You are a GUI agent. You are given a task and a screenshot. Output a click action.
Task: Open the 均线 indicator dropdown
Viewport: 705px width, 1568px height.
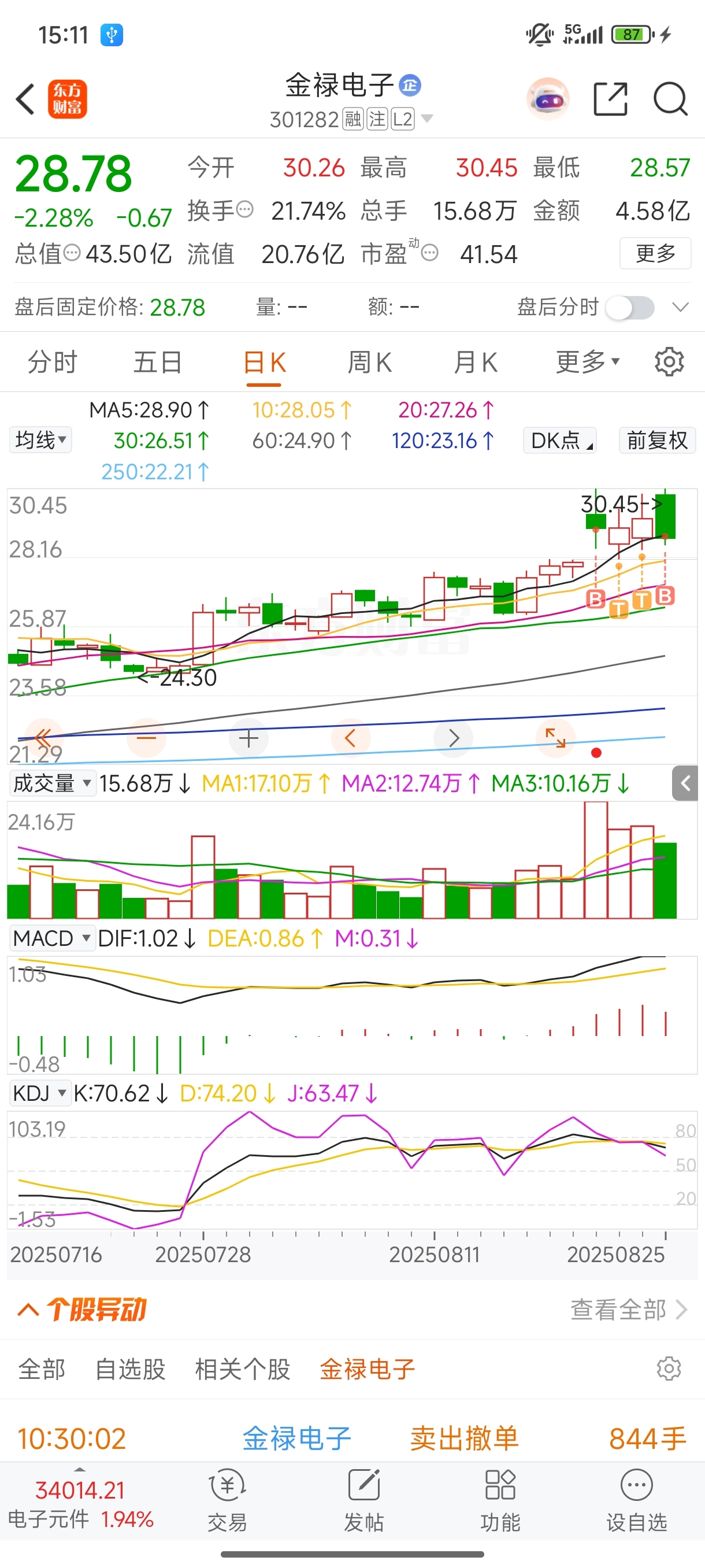click(41, 440)
